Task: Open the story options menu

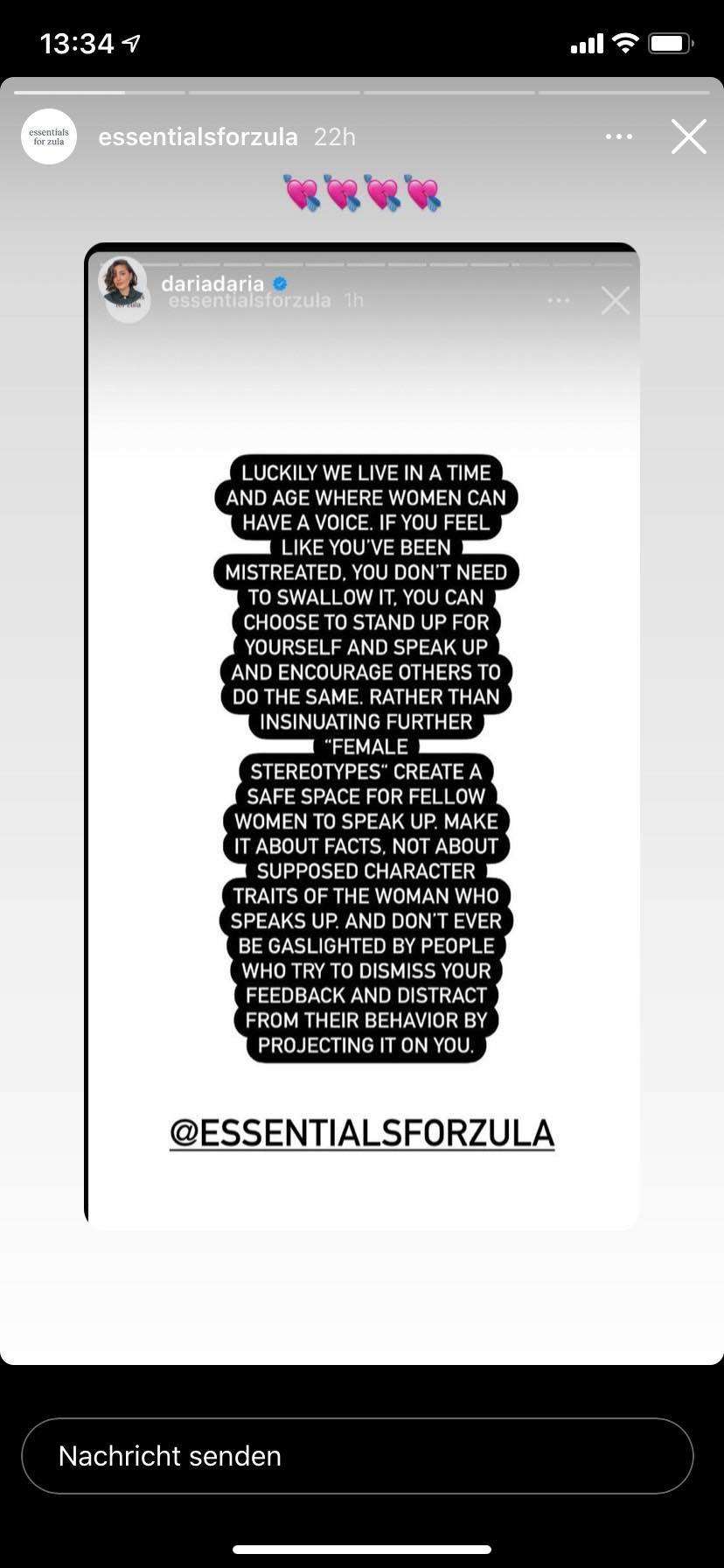Action: (x=618, y=136)
